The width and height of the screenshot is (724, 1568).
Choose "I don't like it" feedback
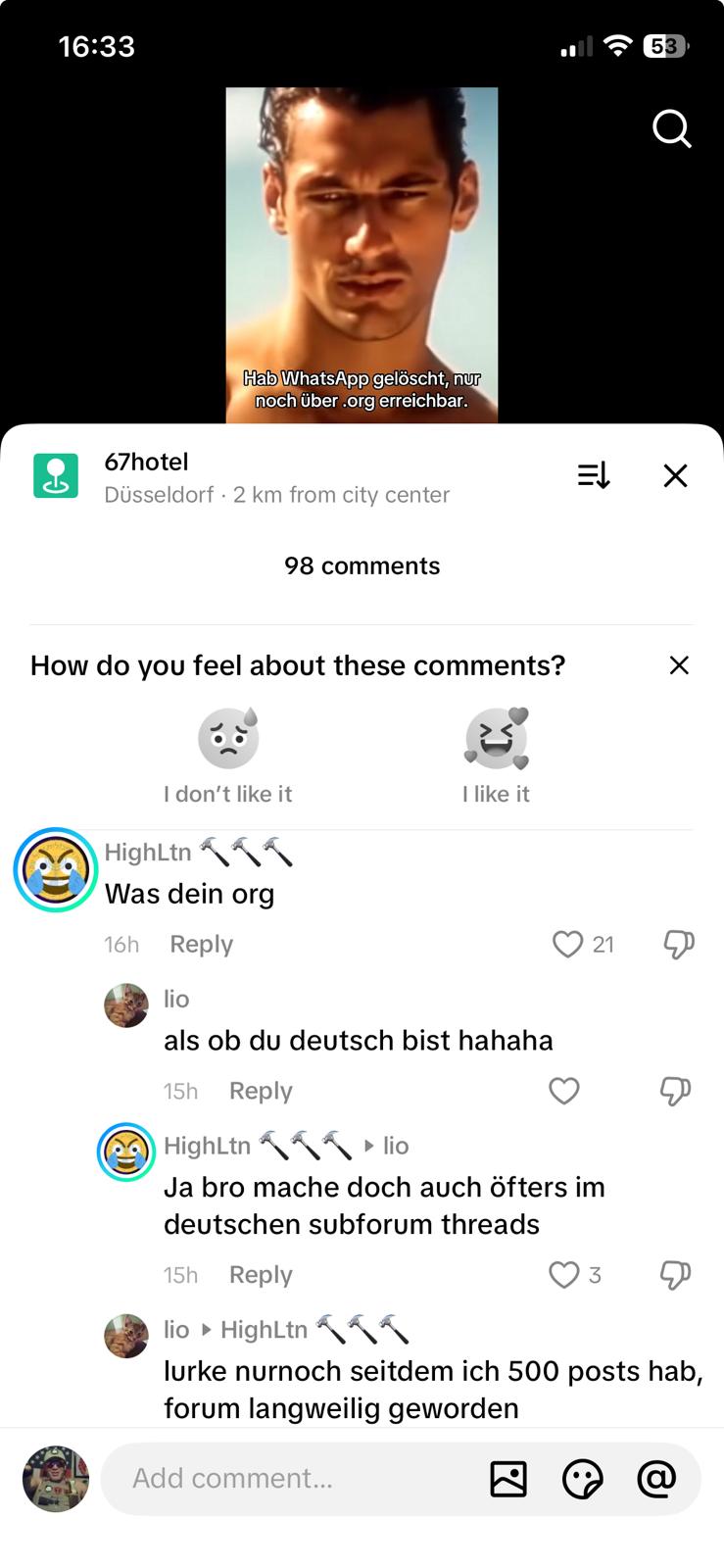pyautogui.click(x=228, y=755)
